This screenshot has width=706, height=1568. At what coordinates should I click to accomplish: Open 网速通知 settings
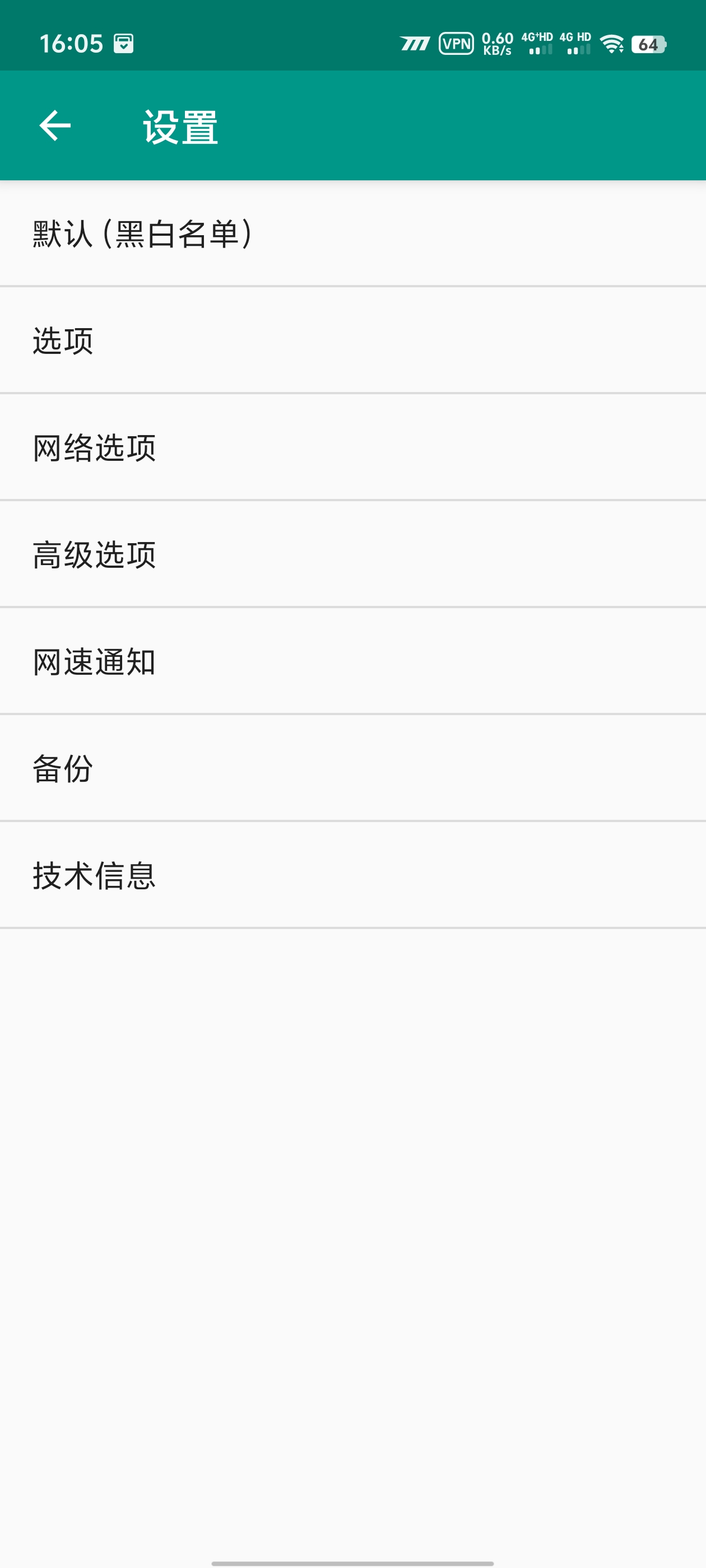pos(352,662)
